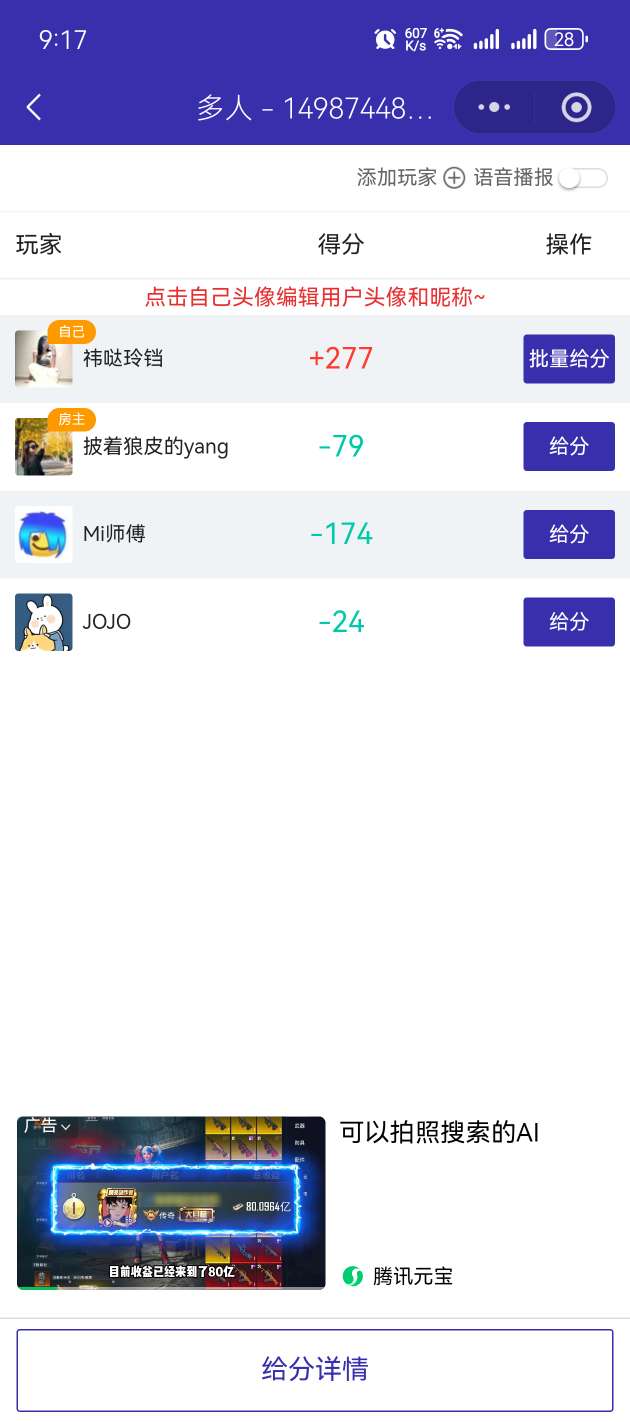This screenshot has height=1422, width=630.
Task: Give points to JOJO
Action: pos(568,622)
